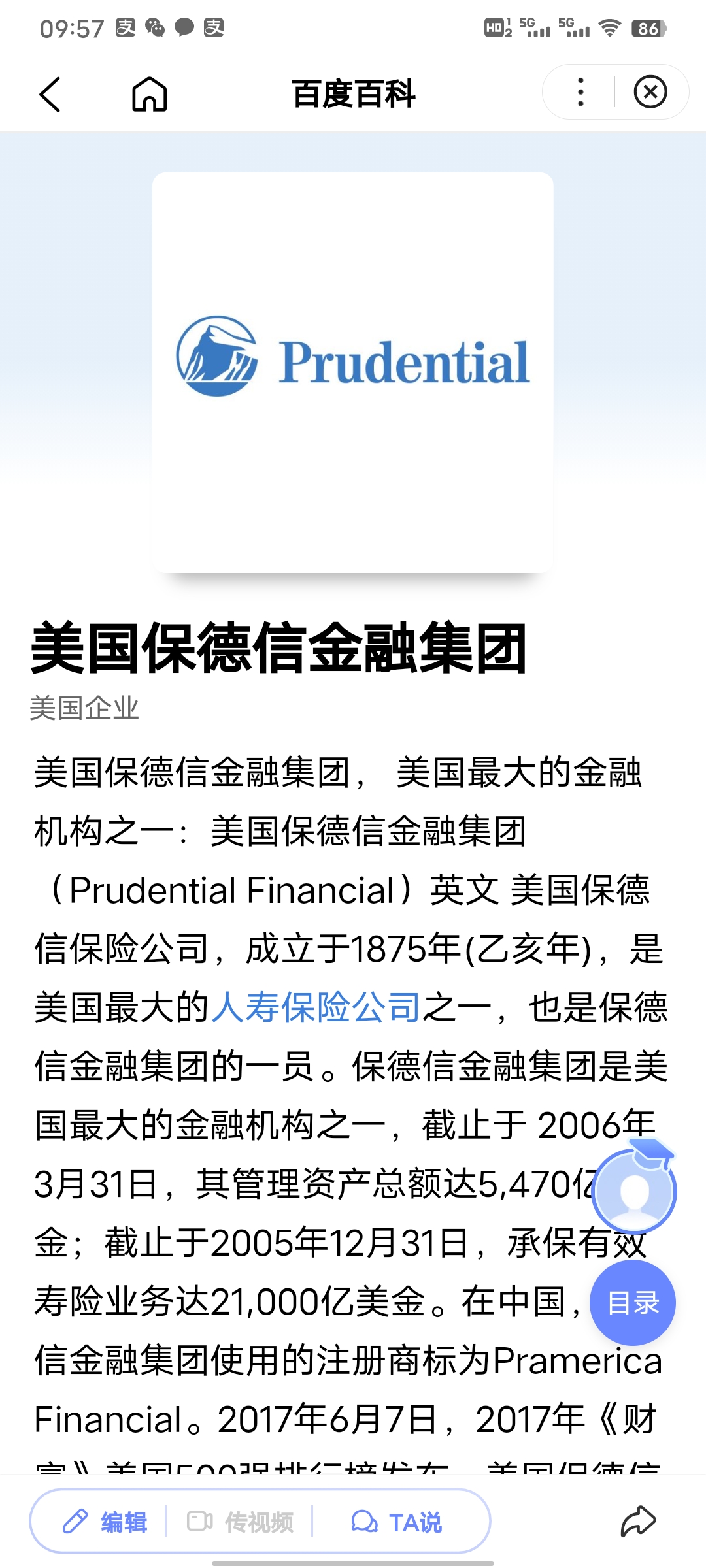The width and height of the screenshot is (706, 1568).
Task: Open the 人寿保险公司 link
Action: coord(316,1007)
